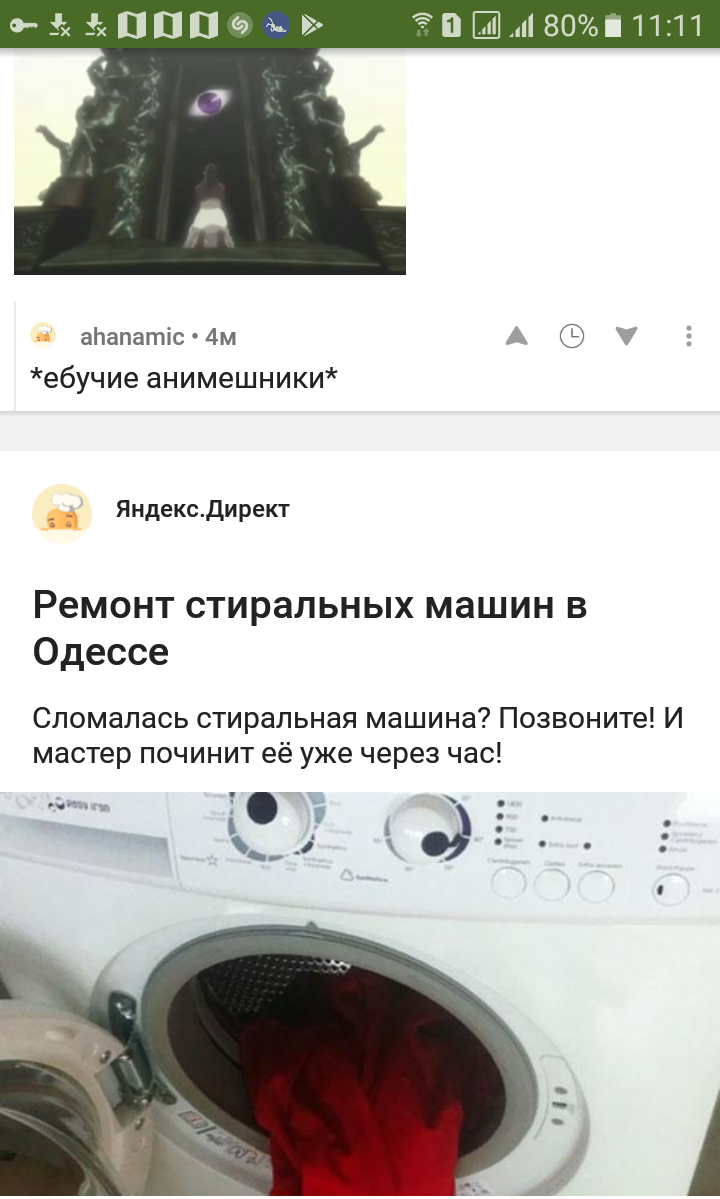720x1199 pixels.
Task: Open ahanamic's profile from the username
Action: [131, 337]
